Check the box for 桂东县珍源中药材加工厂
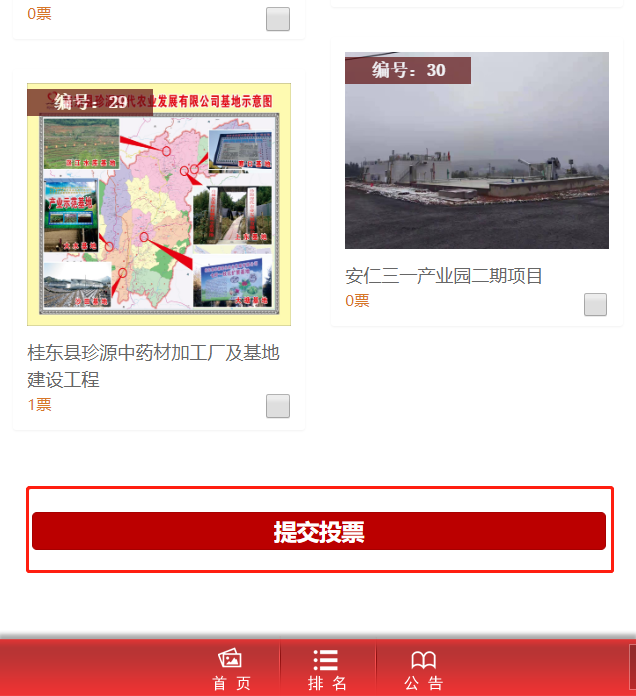Screen dimensions: 636x696 pos(278,406)
